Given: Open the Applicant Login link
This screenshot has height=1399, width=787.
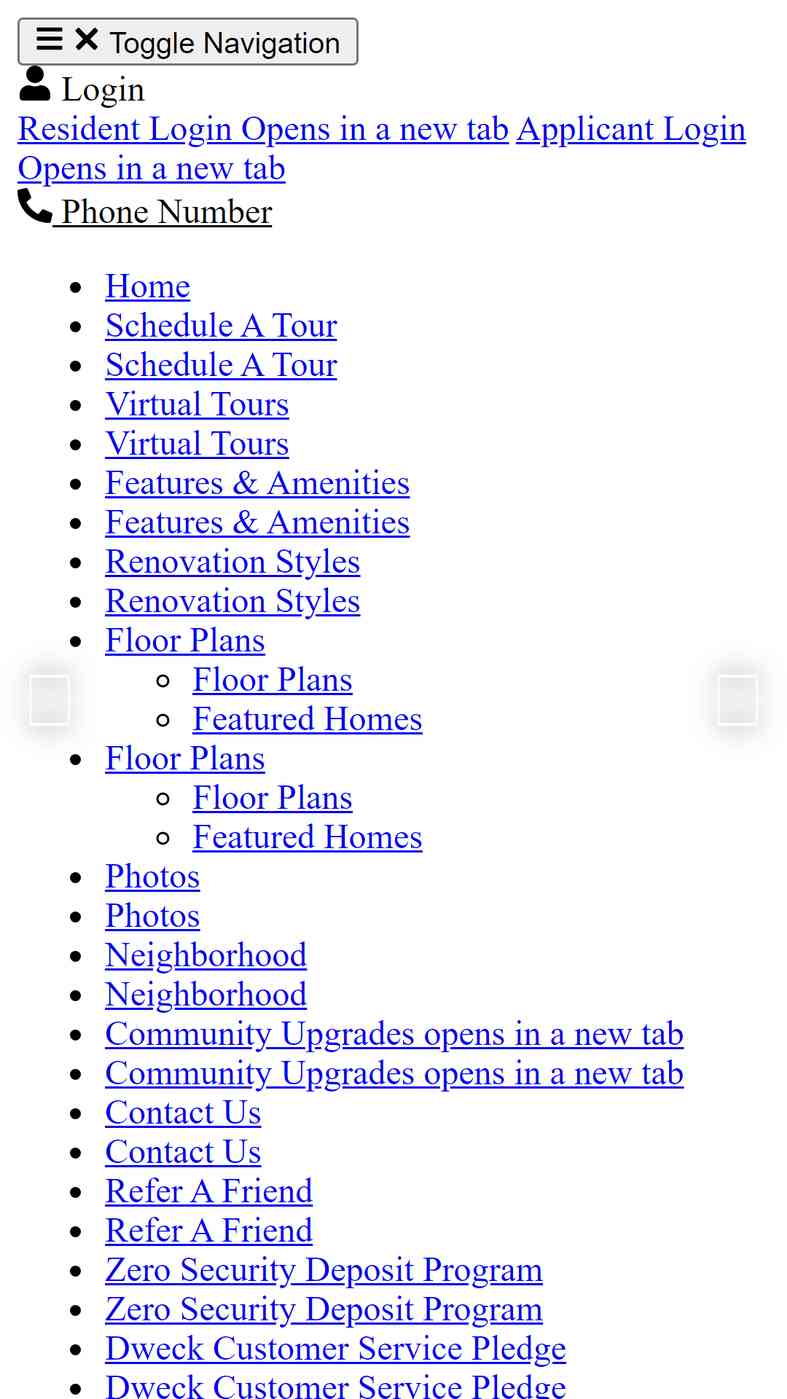Looking at the screenshot, I should 382,148.
